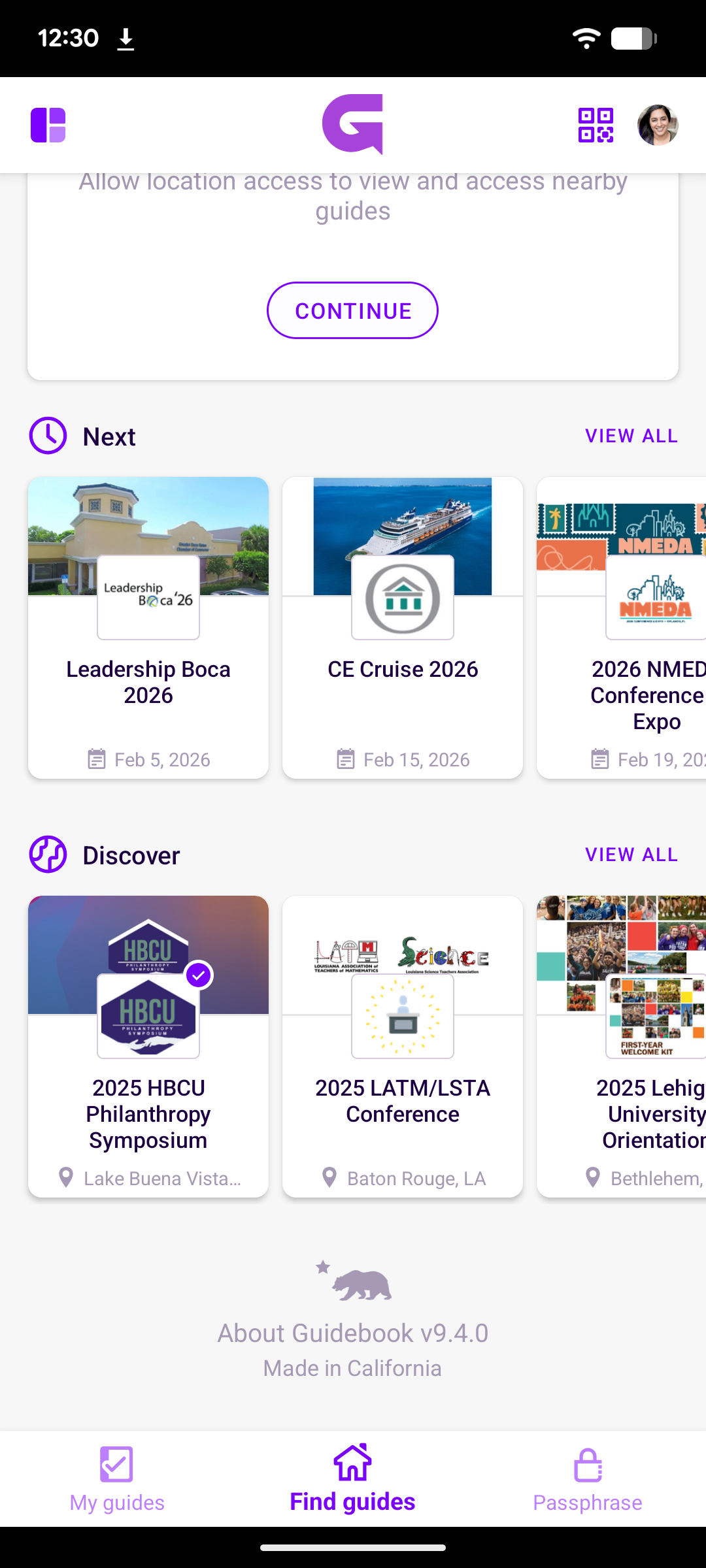706x1568 pixels.
Task: View all guides in Next section
Action: (631, 436)
